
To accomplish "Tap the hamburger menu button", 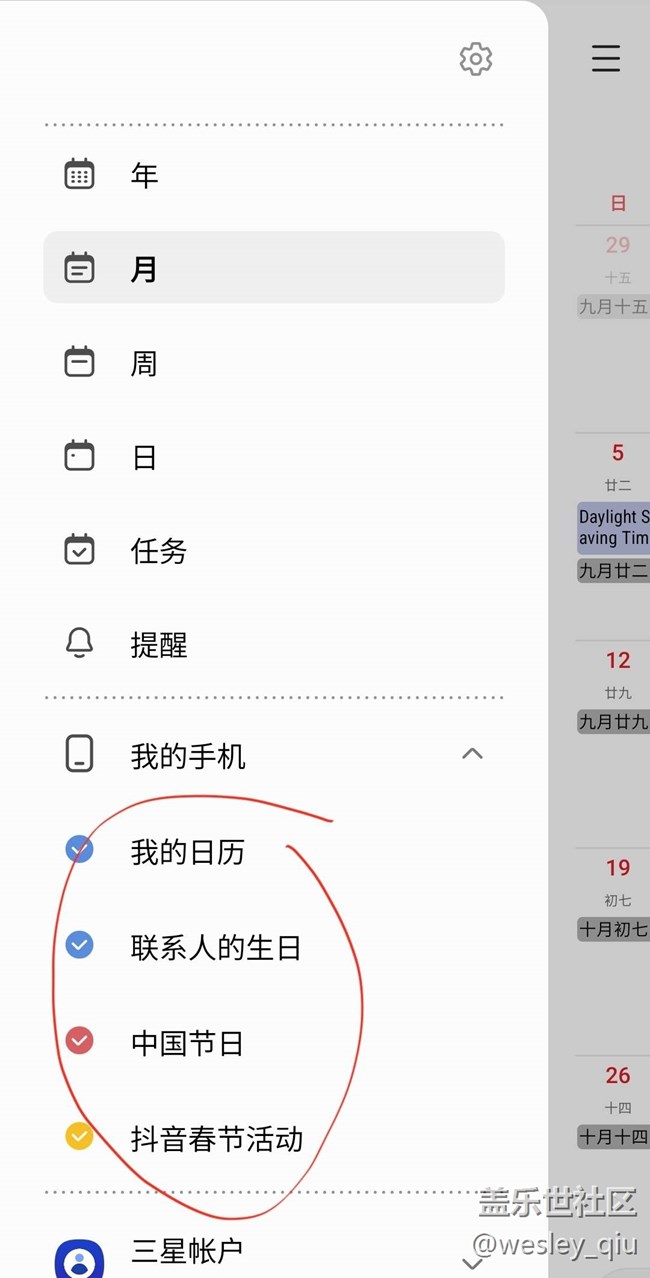I will pos(606,58).
